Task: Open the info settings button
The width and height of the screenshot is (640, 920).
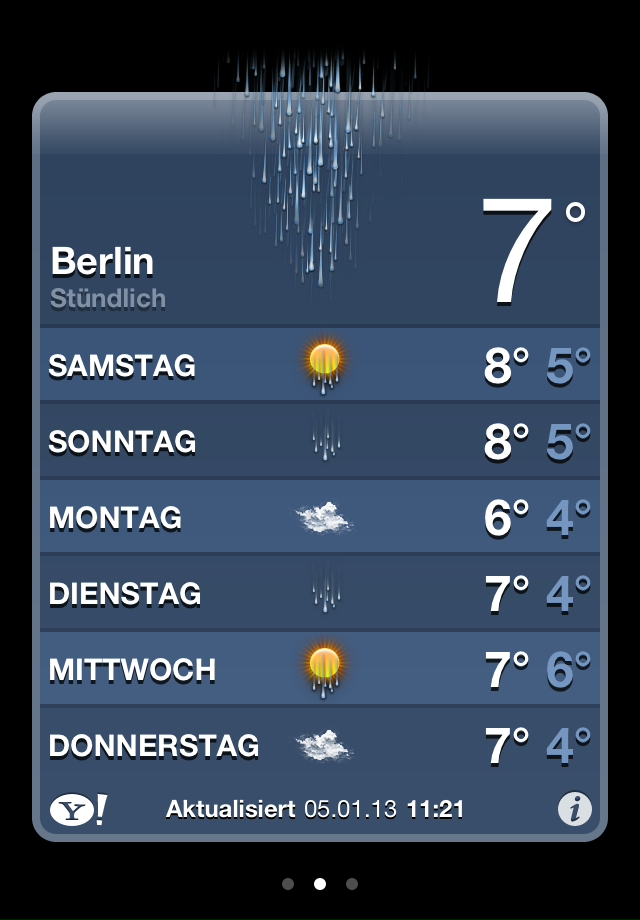Action: (x=574, y=808)
